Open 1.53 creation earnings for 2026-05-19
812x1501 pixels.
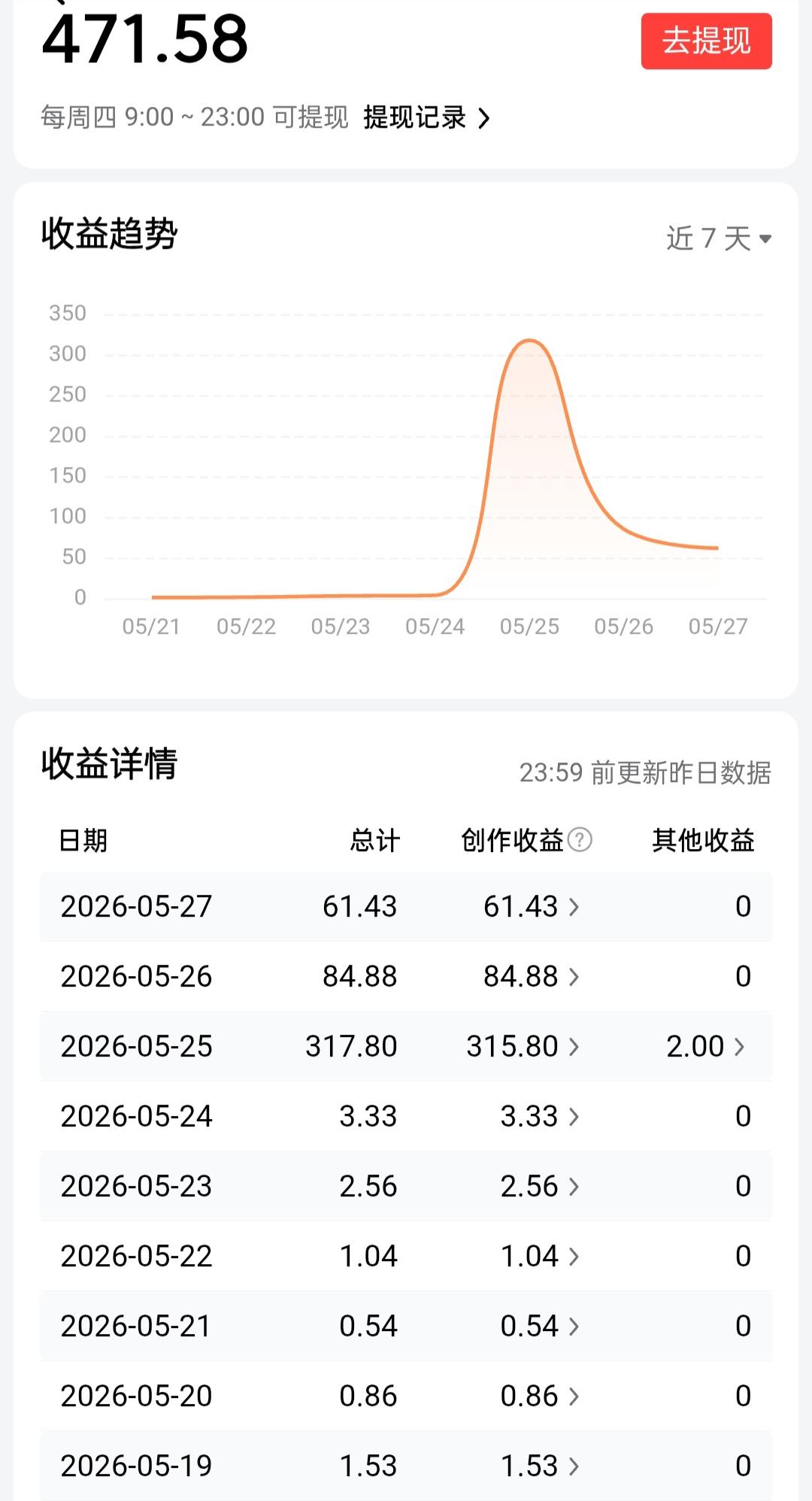(540, 1466)
